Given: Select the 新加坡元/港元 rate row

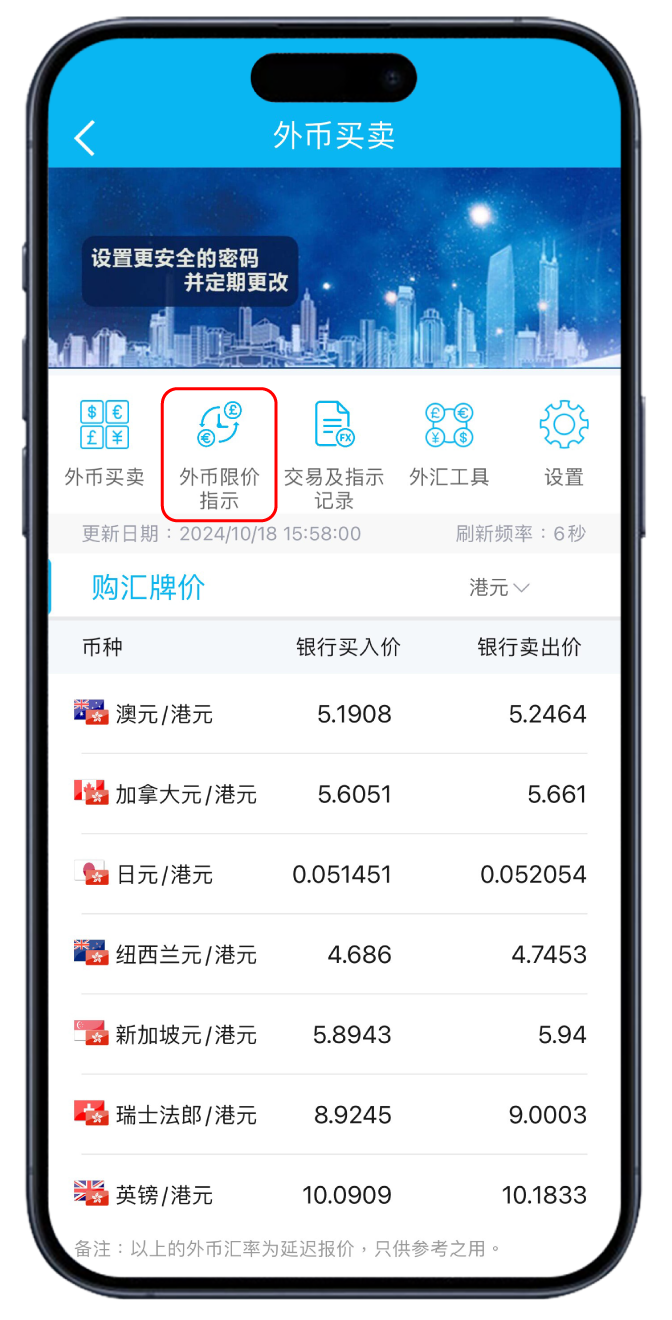Looking at the screenshot, I should (334, 1034).
